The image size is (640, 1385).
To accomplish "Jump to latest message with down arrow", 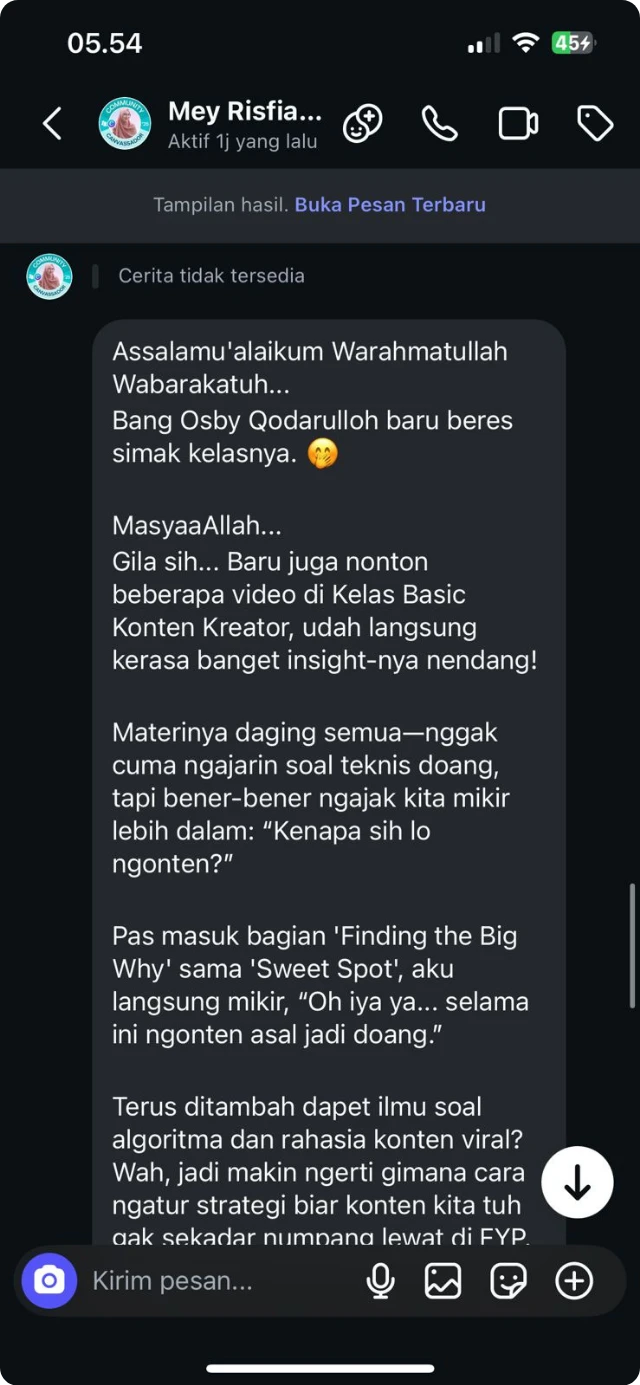I will click(577, 1182).
